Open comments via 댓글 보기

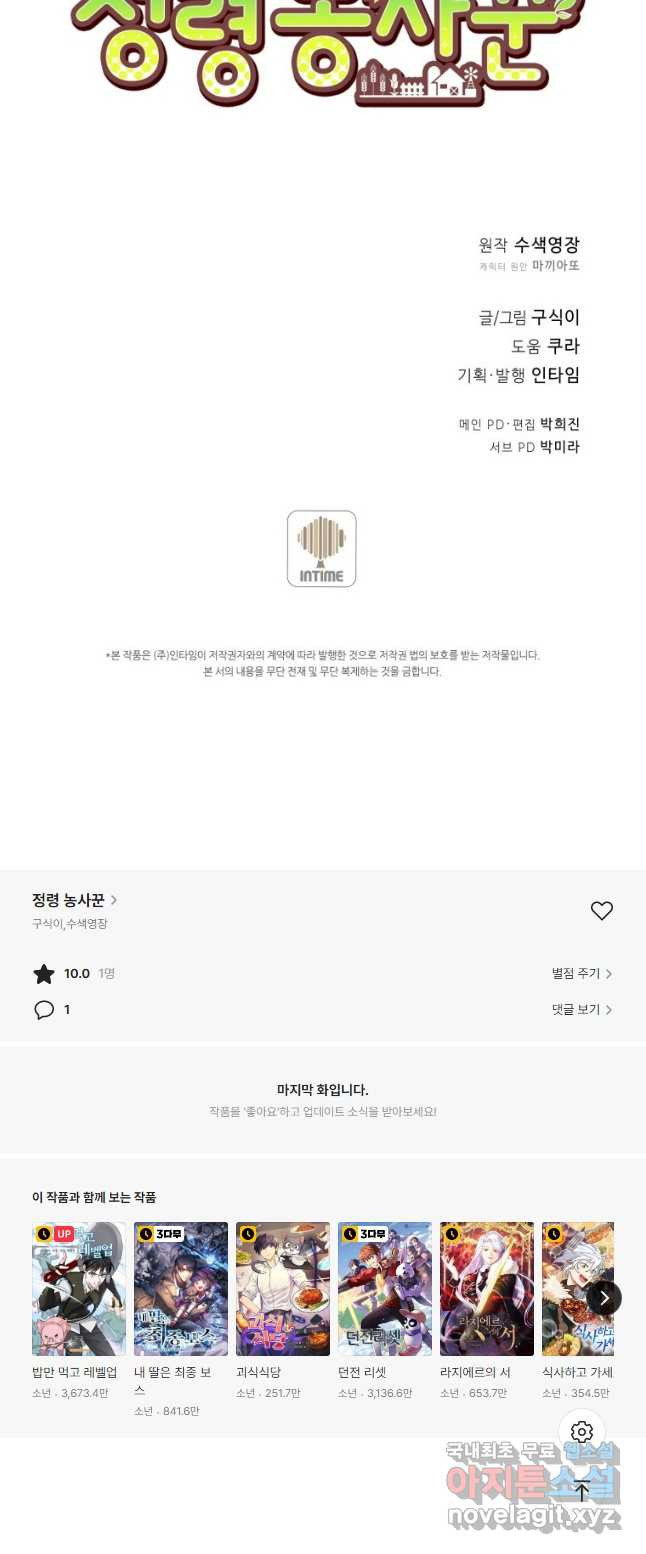(582, 1009)
